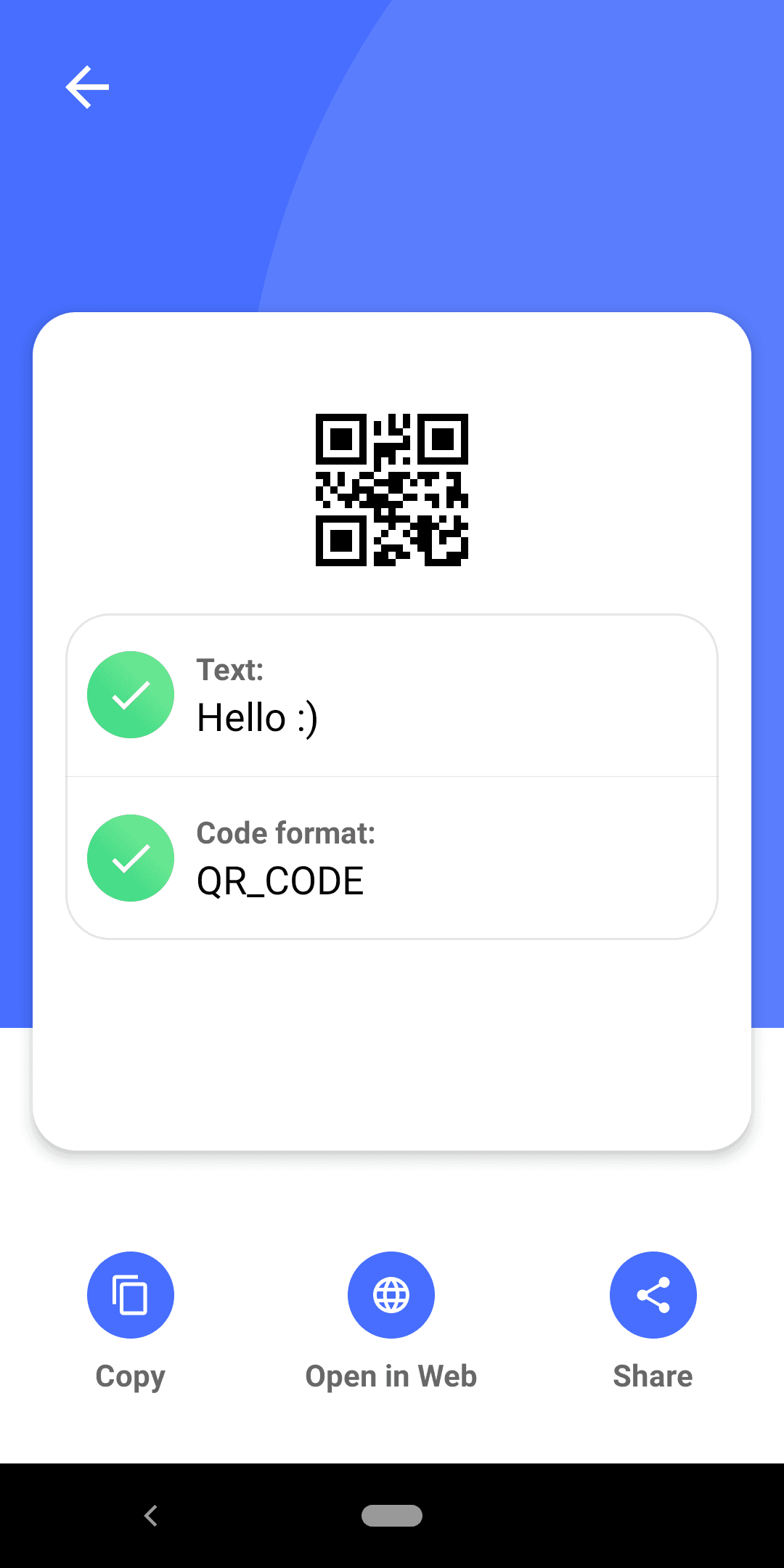
Task: Click the Android back navigation arrow
Action: 150,1516
